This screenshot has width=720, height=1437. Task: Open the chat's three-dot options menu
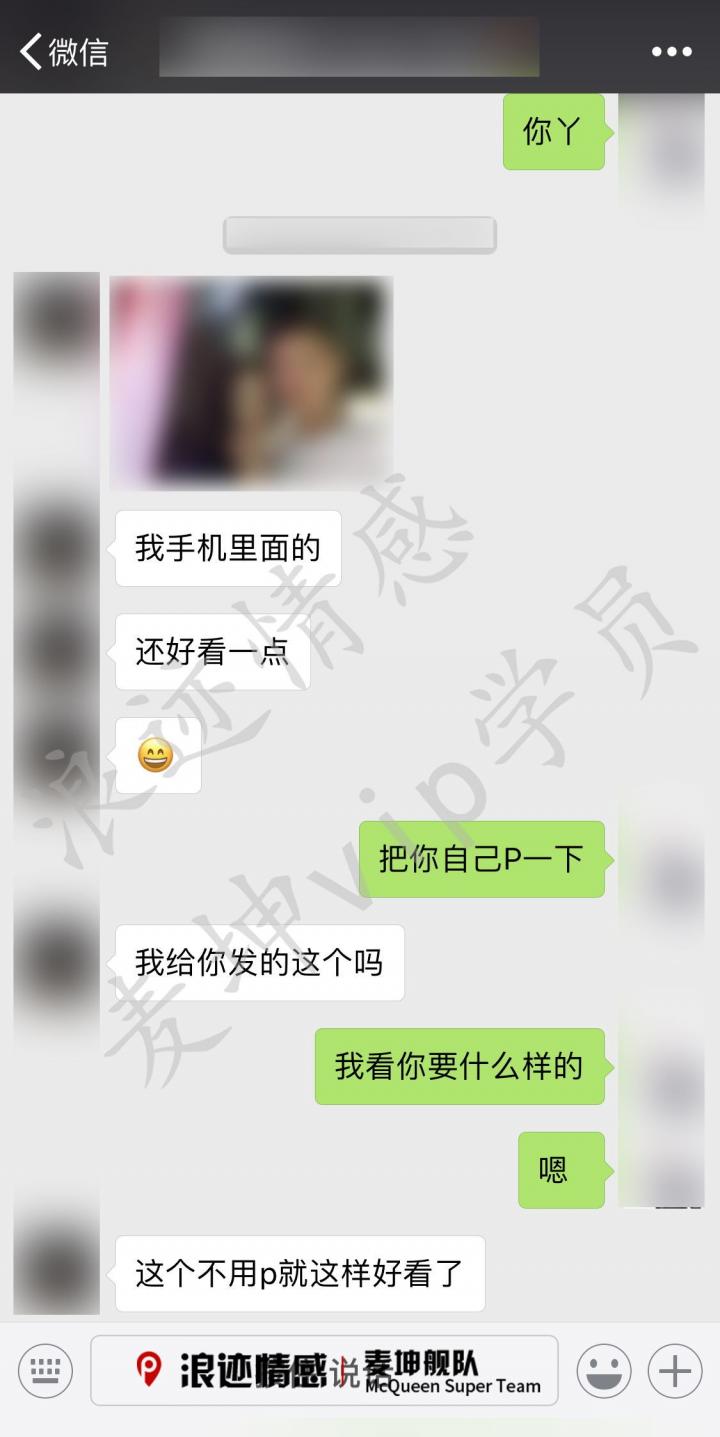pyautogui.click(x=671, y=52)
